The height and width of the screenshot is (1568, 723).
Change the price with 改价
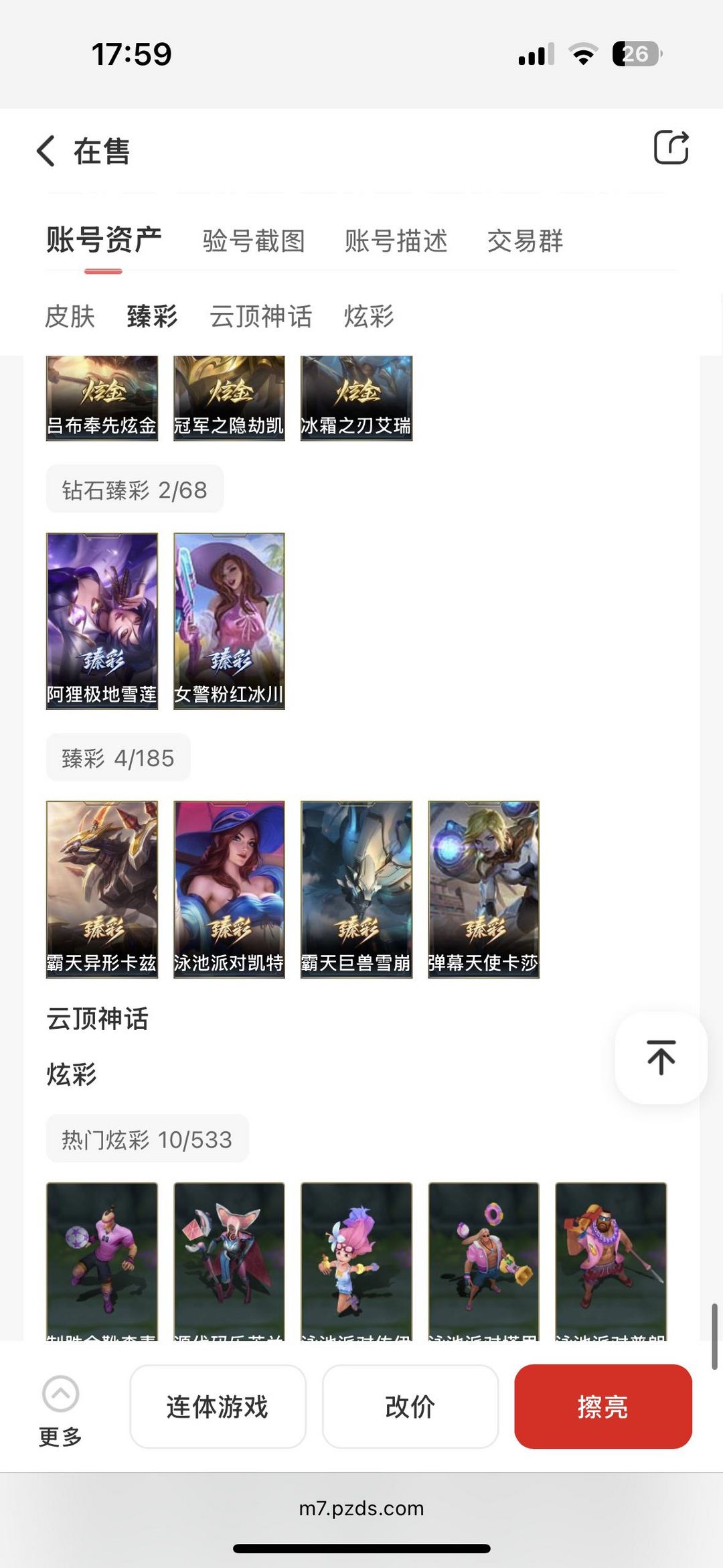coord(410,1407)
